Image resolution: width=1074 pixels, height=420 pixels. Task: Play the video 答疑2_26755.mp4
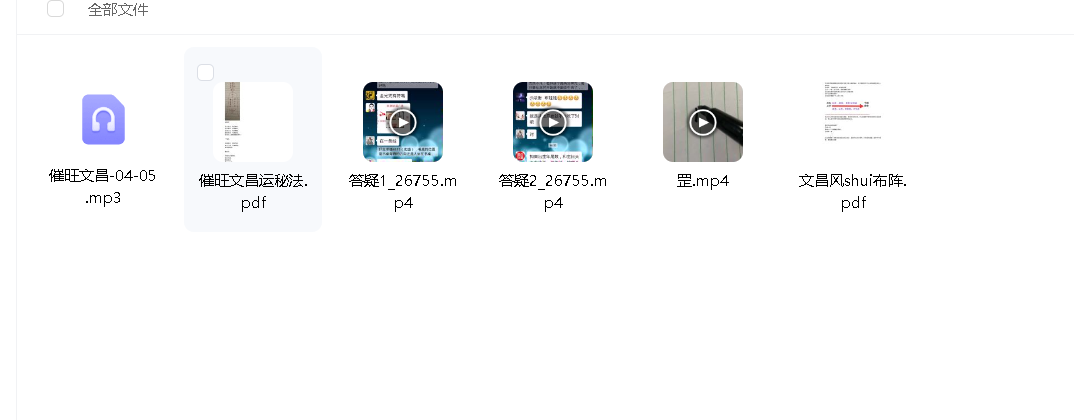click(x=553, y=122)
